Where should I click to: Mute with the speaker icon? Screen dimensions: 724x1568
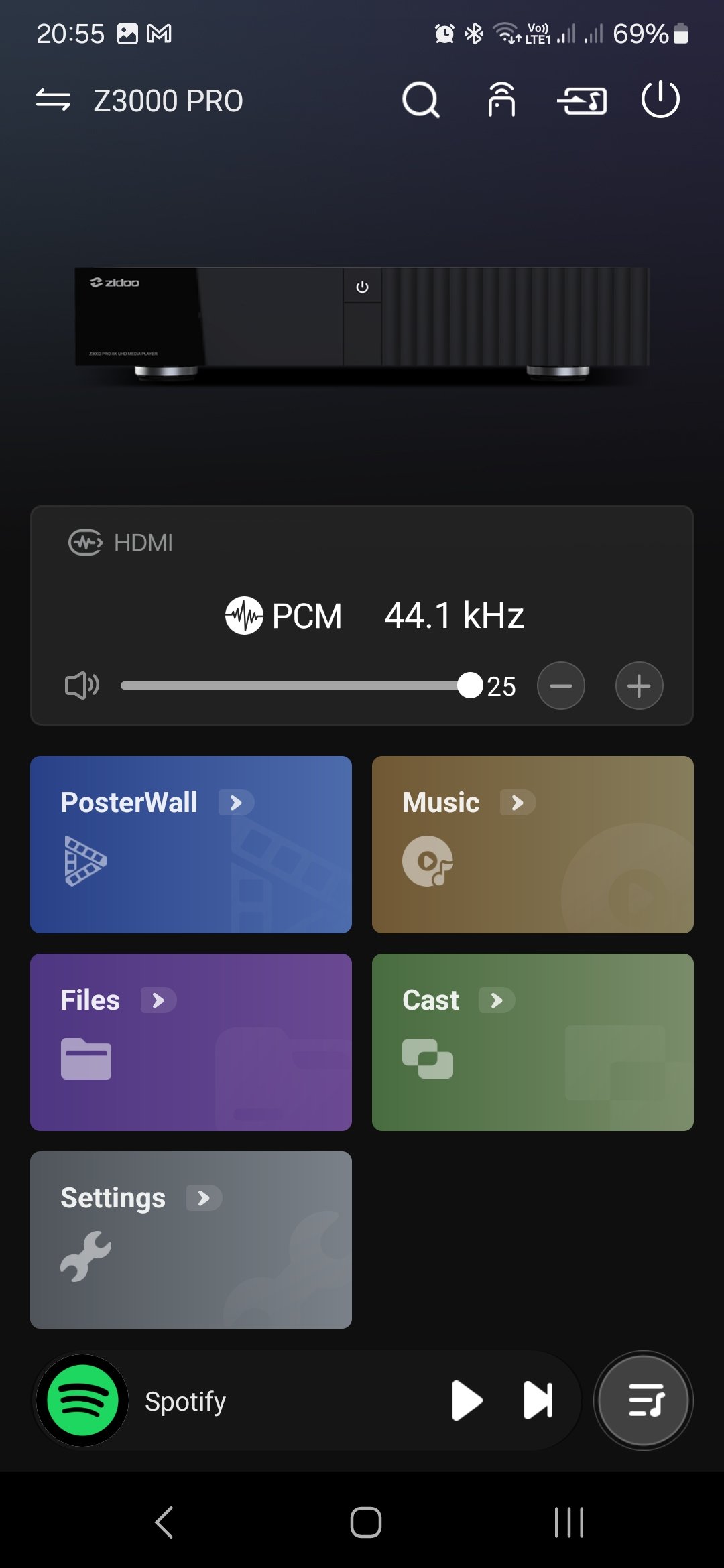tap(82, 685)
